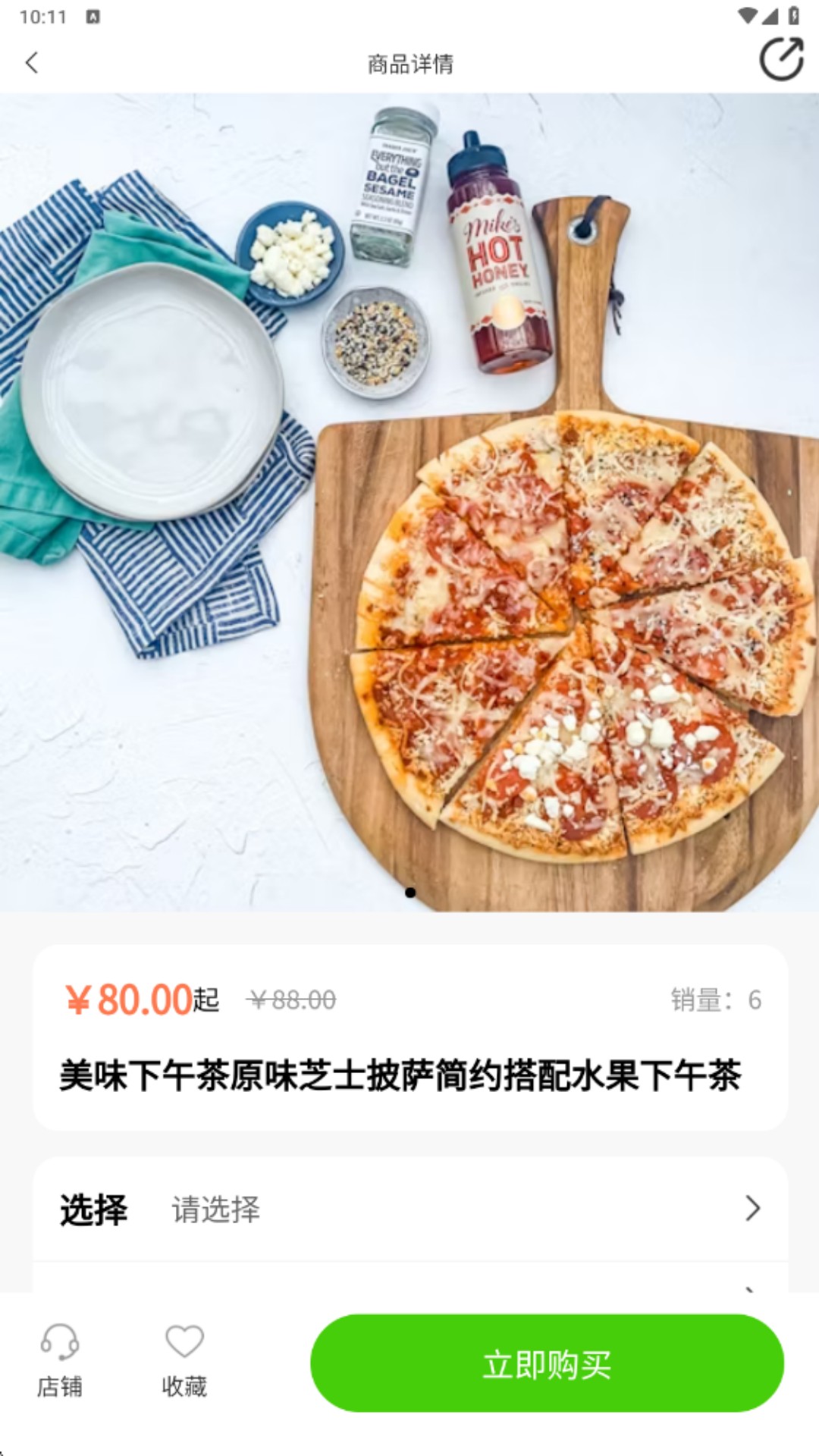Tap the heart to save the item

182,1342
